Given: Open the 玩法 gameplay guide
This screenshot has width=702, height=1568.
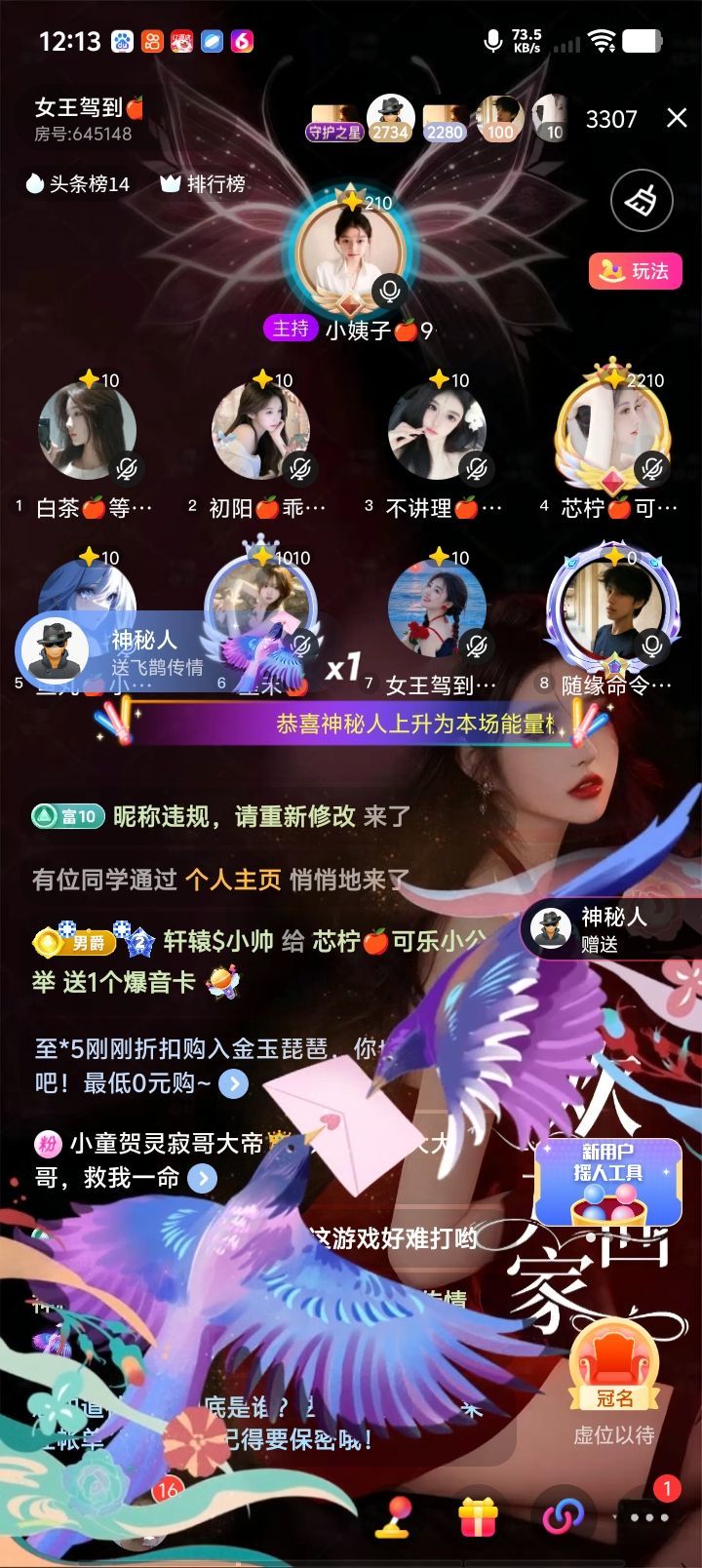Looking at the screenshot, I should point(634,271).
